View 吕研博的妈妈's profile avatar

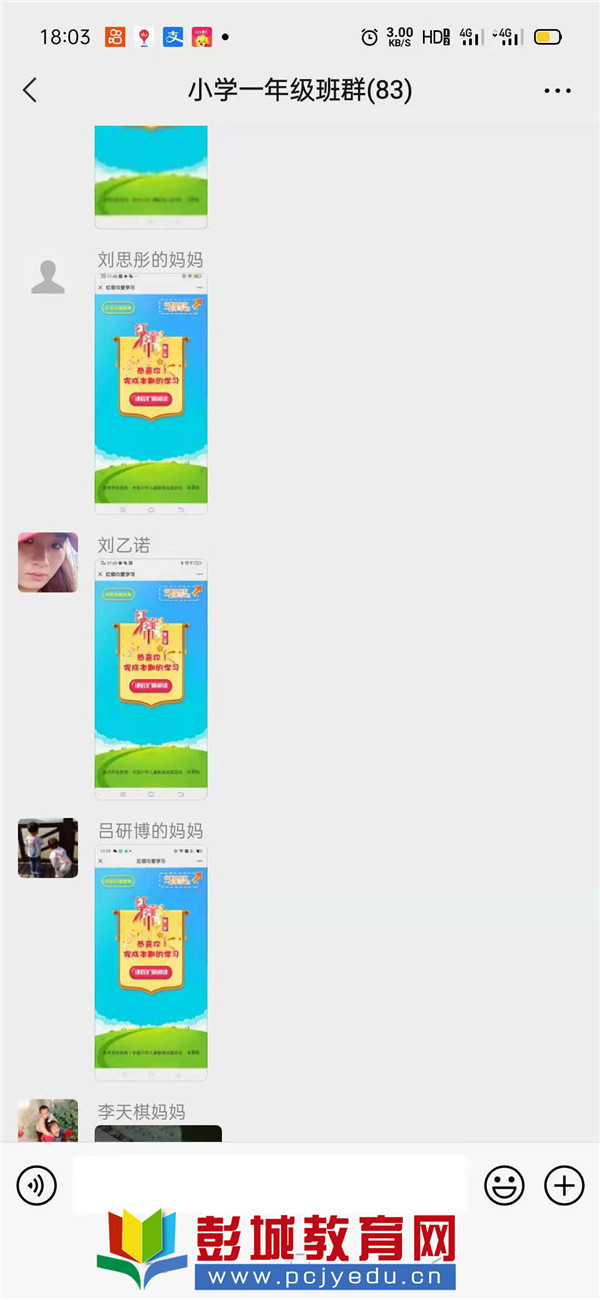point(48,848)
